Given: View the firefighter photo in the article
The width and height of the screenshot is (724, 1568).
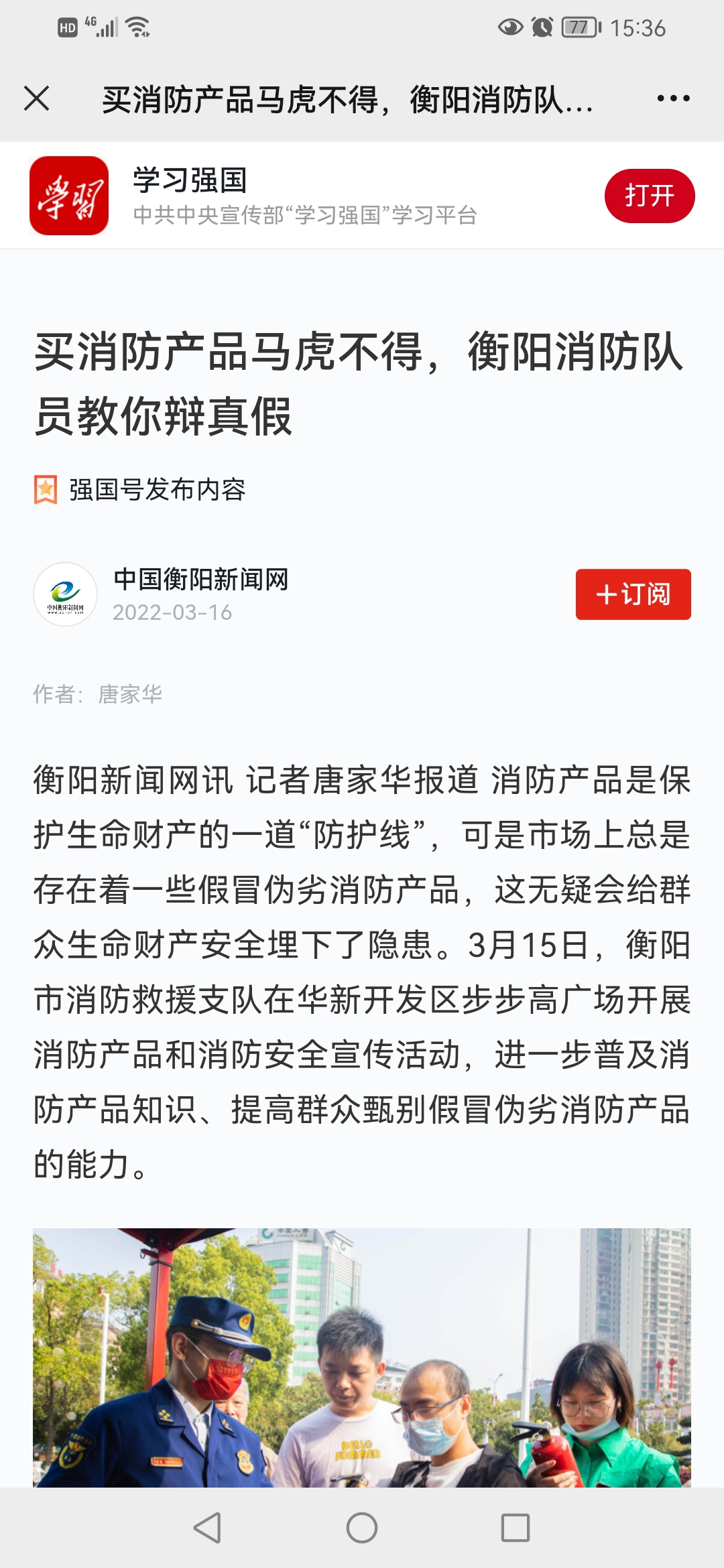Looking at the screenshot, I should pyautogui.click(x=362, y=1357).
